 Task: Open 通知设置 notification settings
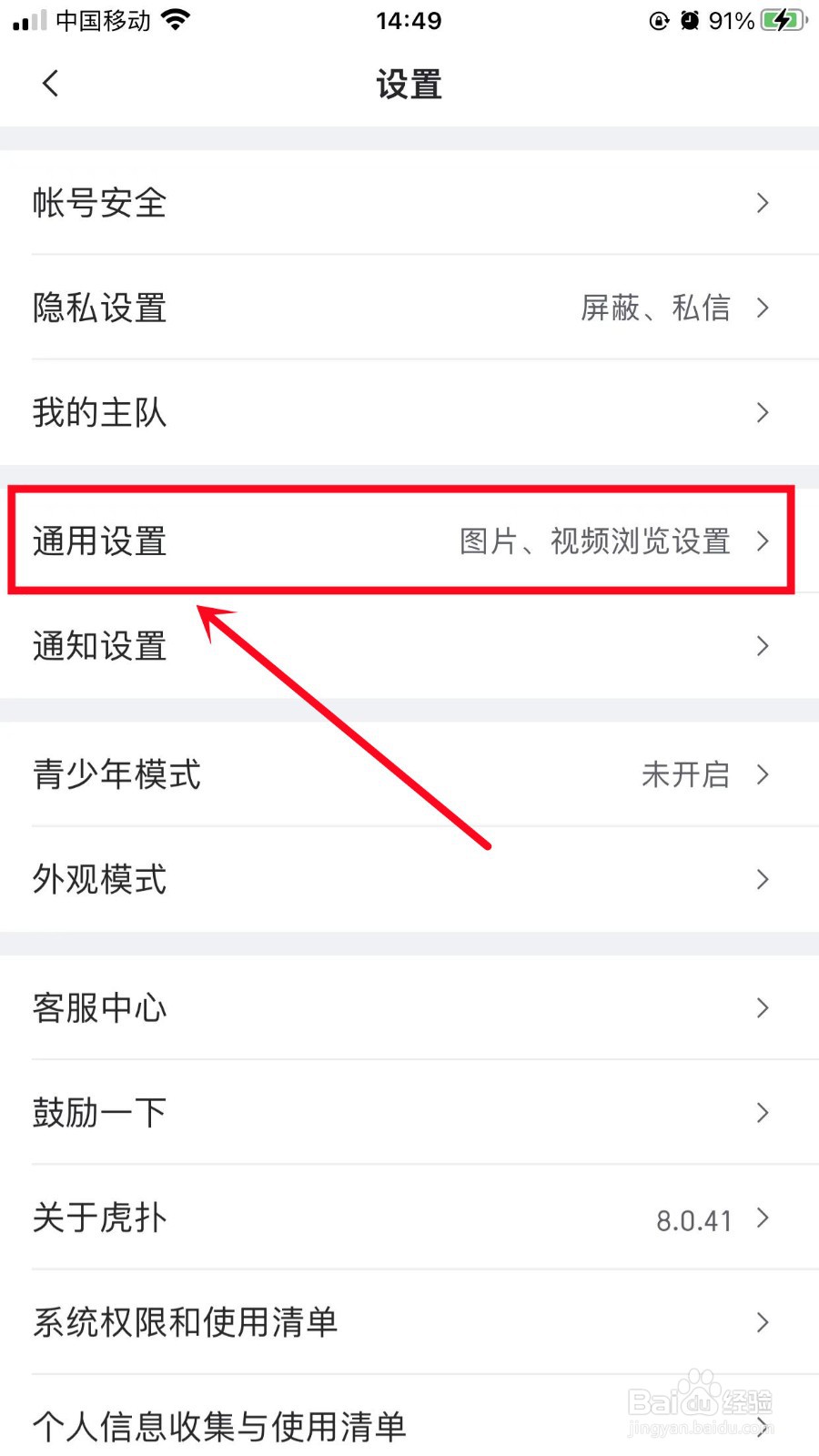pos(409,646)
